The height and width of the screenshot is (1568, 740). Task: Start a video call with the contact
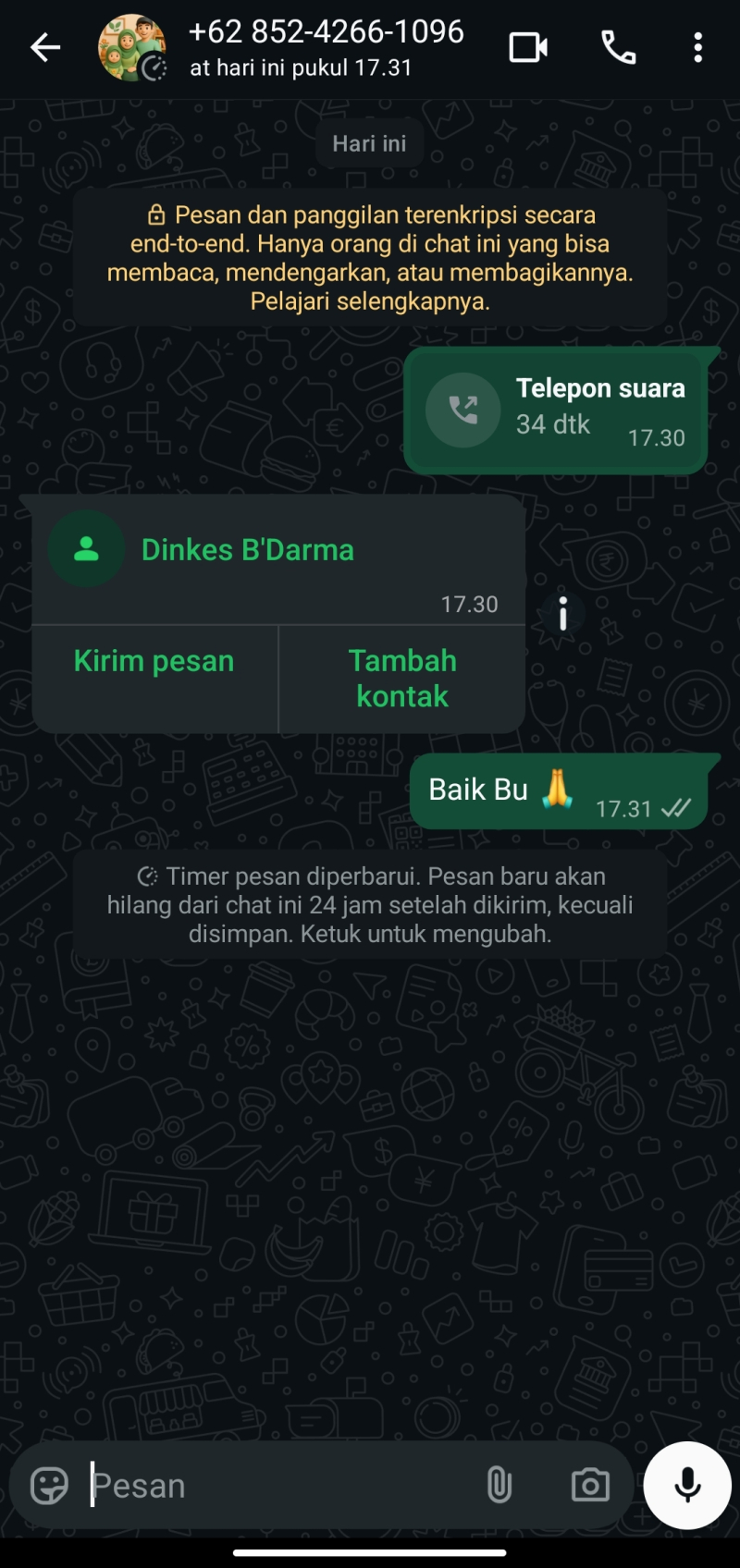click(527, 47)
